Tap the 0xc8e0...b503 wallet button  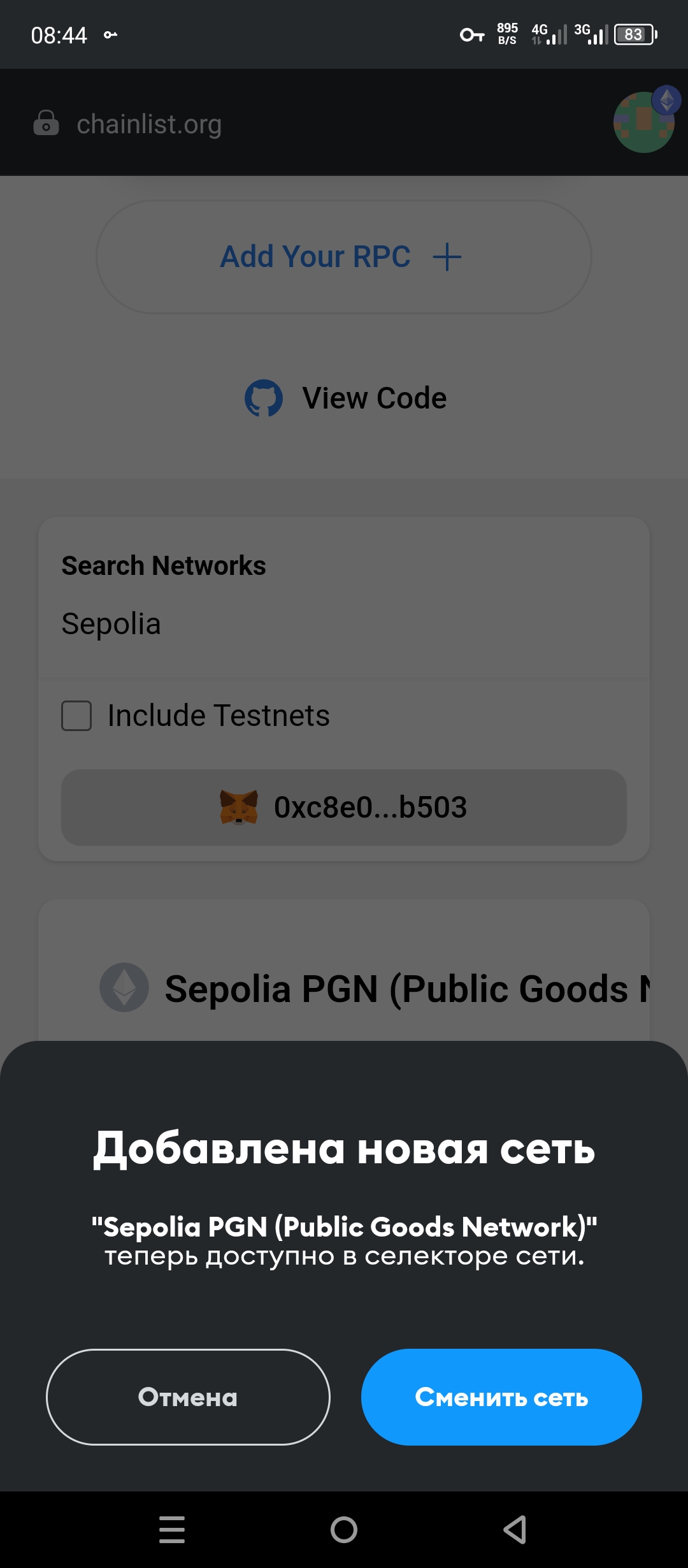(344, 807)
